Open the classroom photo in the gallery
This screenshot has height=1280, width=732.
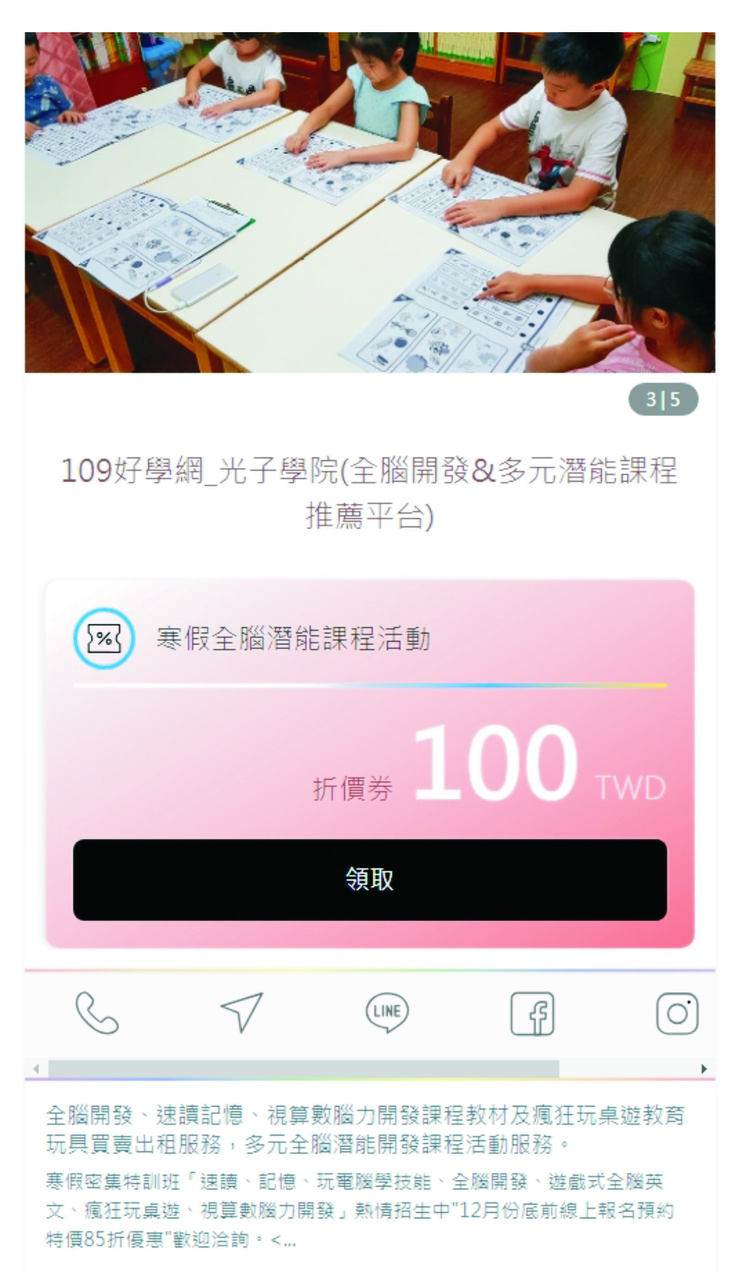point(369,202)
